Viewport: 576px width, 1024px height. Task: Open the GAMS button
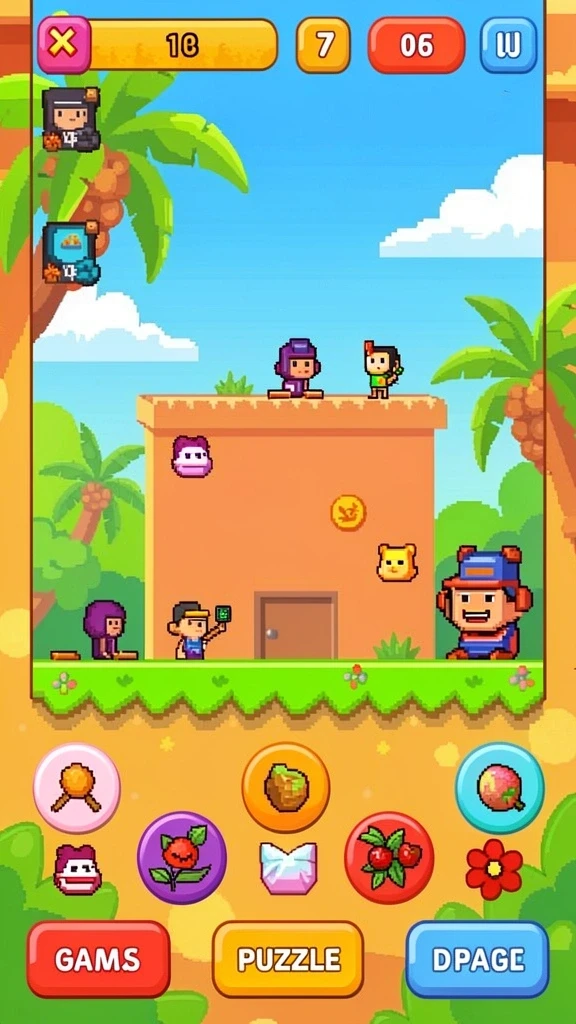tap(99, 959)
